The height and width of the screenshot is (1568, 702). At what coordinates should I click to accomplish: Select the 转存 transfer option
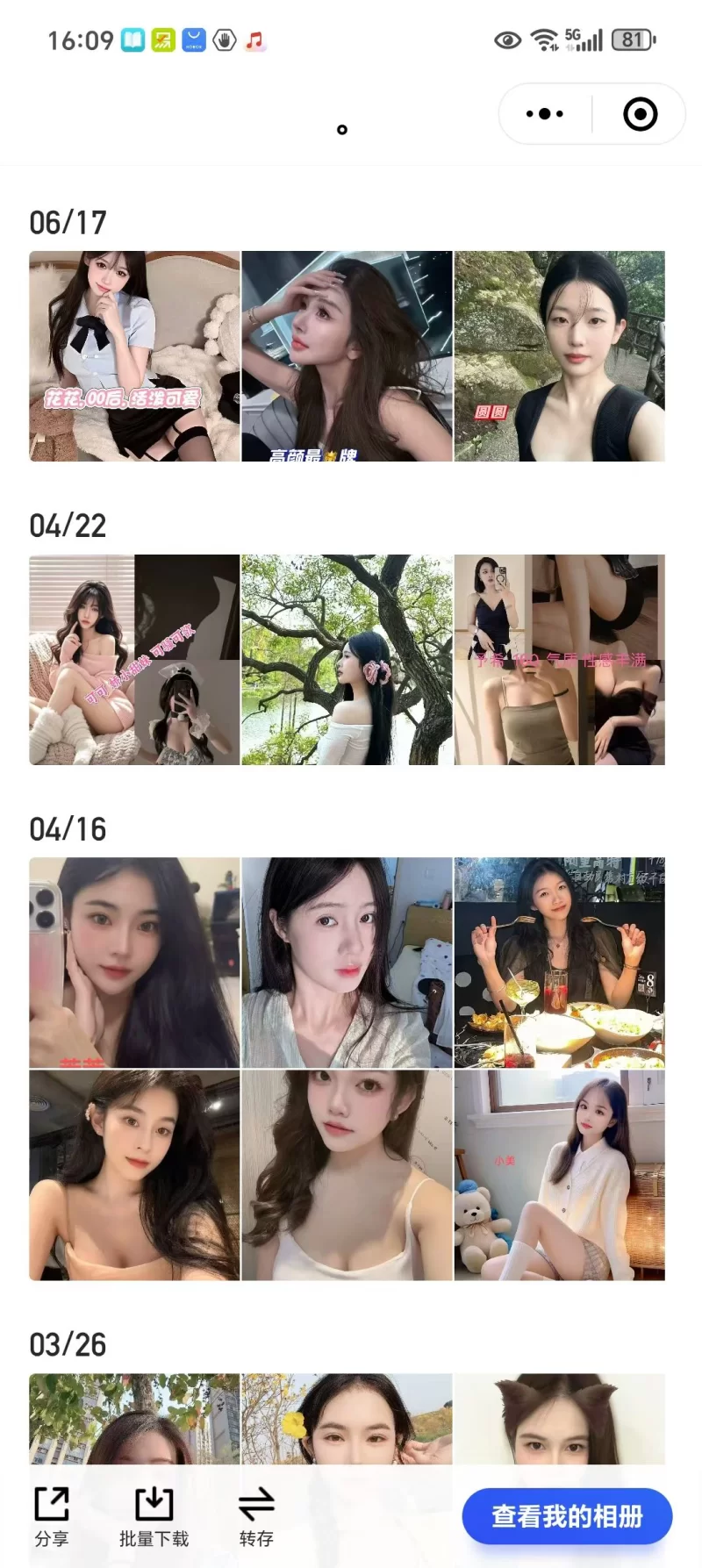[x=256, y=1515]
